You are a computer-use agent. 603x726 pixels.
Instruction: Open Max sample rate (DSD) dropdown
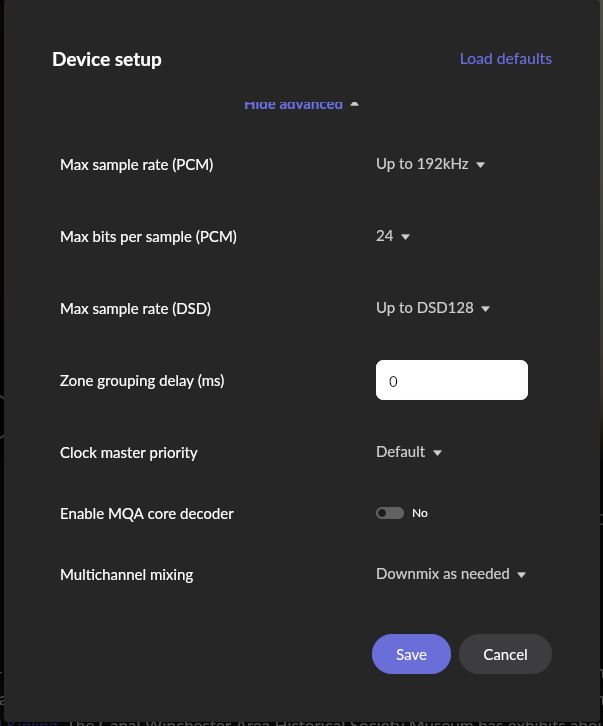[433, 308]
